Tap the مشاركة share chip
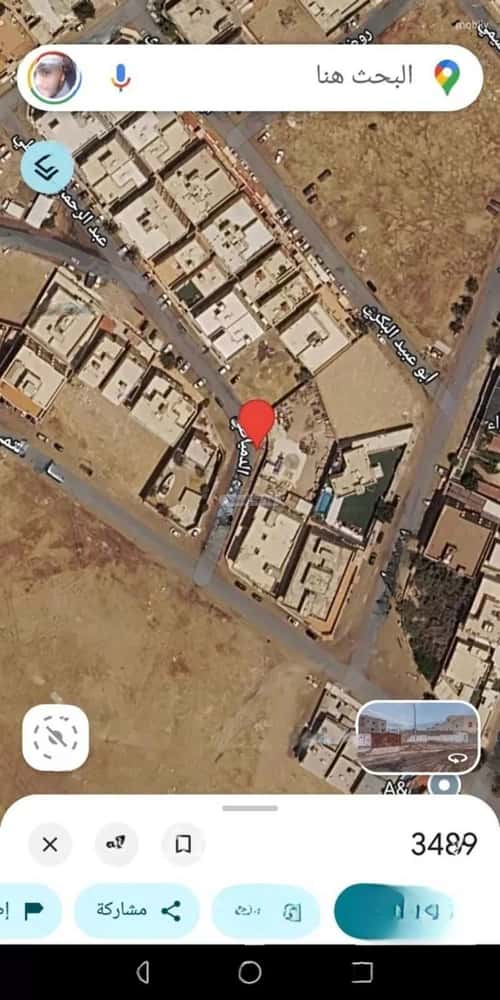 (x=136, y=911)
